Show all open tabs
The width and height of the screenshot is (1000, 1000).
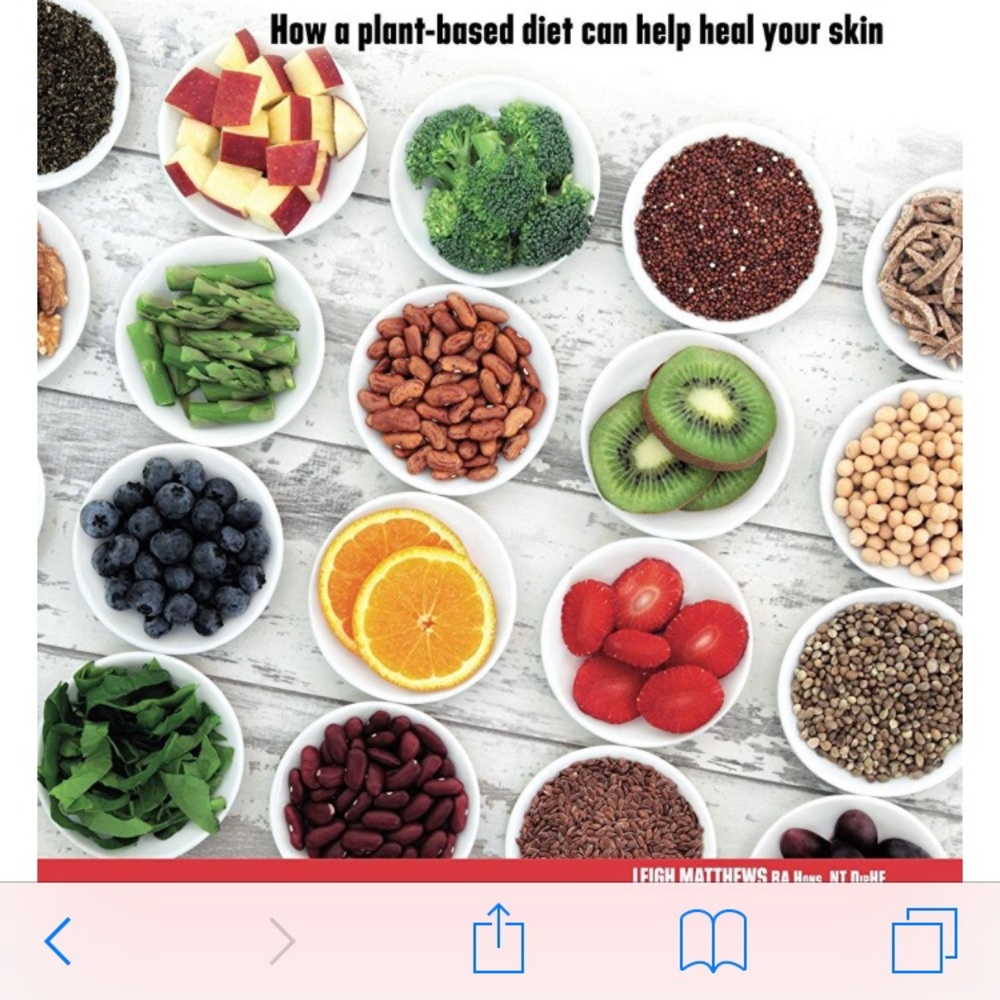pyautogui.click(x=924, y=940)
